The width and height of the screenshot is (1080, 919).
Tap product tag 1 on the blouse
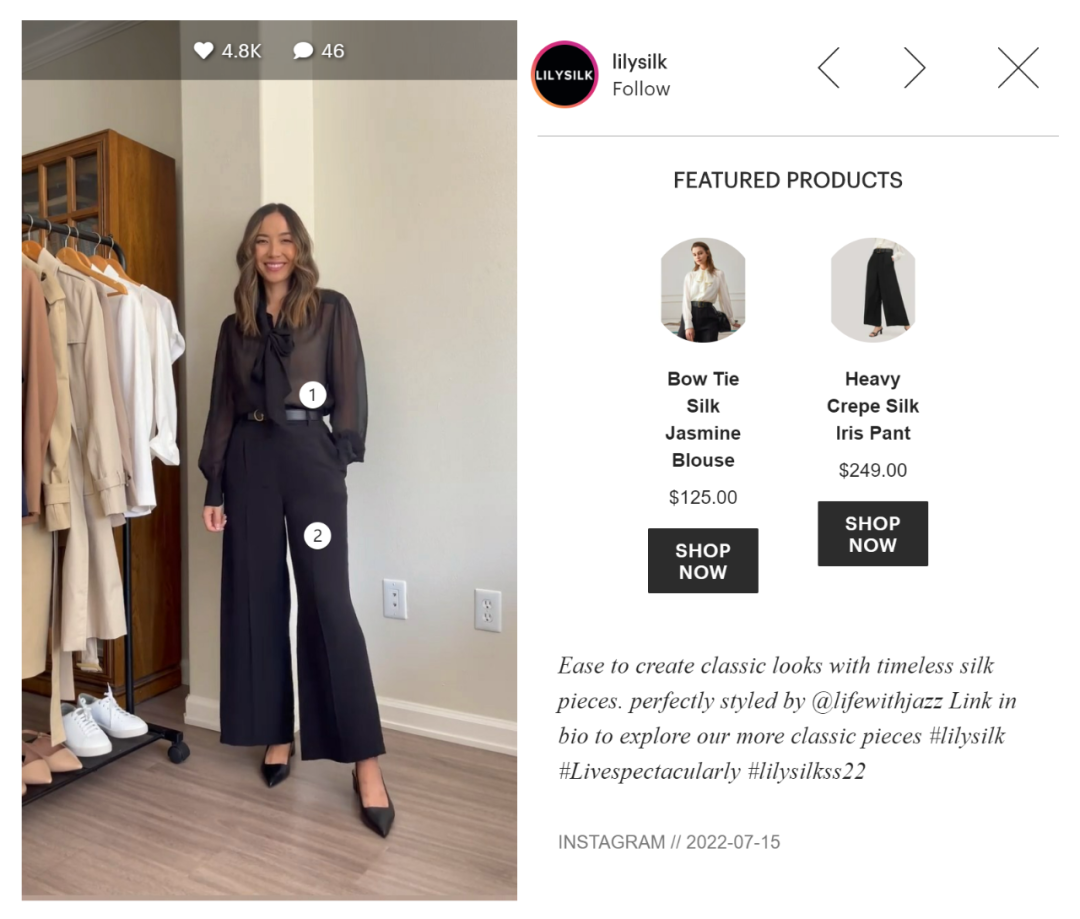(313, 395)
